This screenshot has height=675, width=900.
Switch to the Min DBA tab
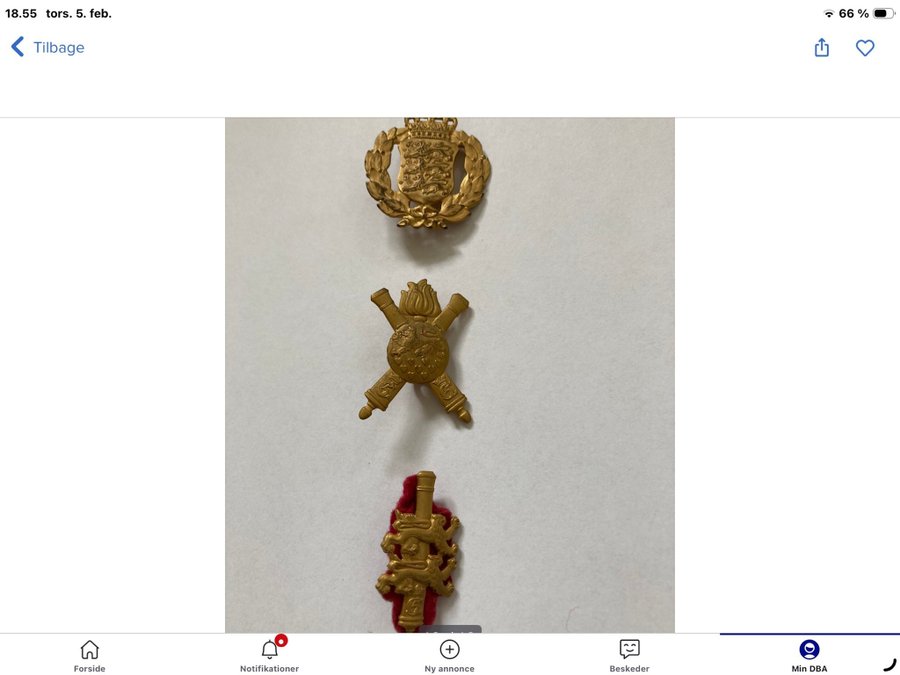point(809,655)
